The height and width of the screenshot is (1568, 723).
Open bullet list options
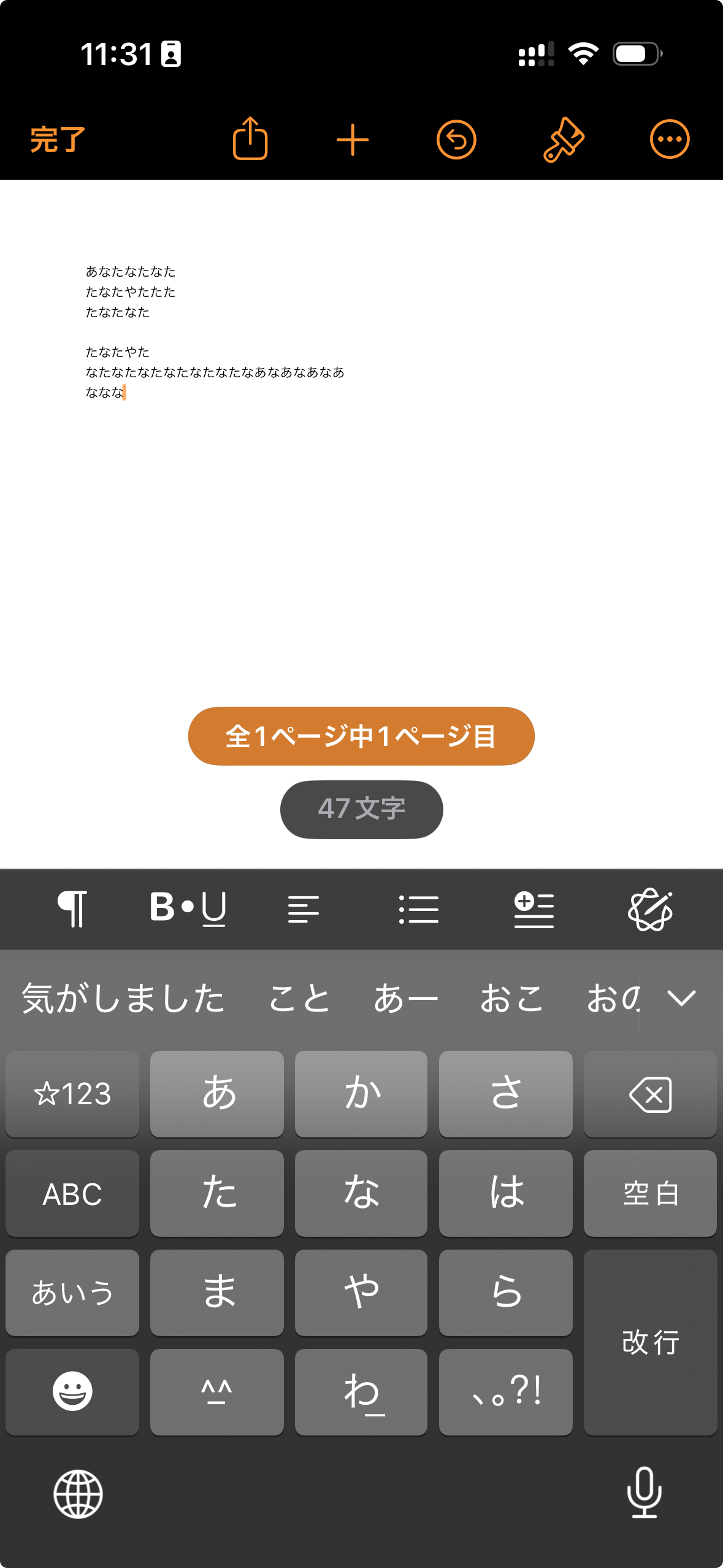419,909
